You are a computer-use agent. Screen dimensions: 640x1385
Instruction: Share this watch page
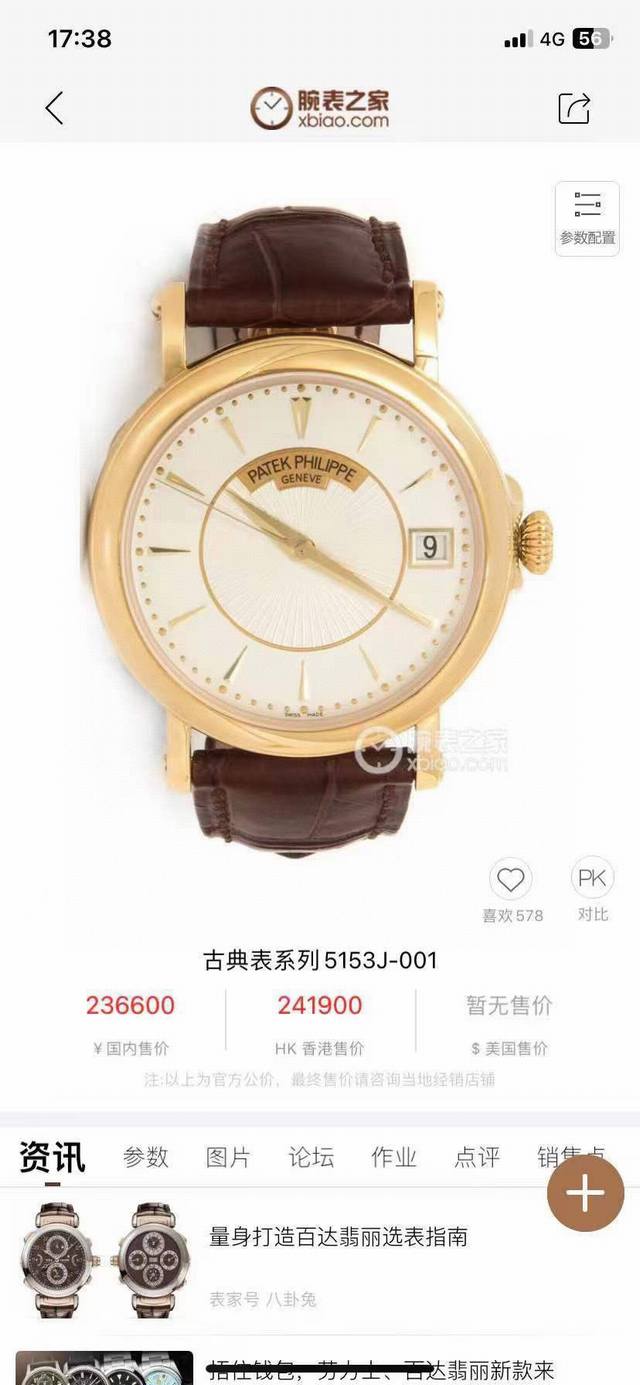574,107
